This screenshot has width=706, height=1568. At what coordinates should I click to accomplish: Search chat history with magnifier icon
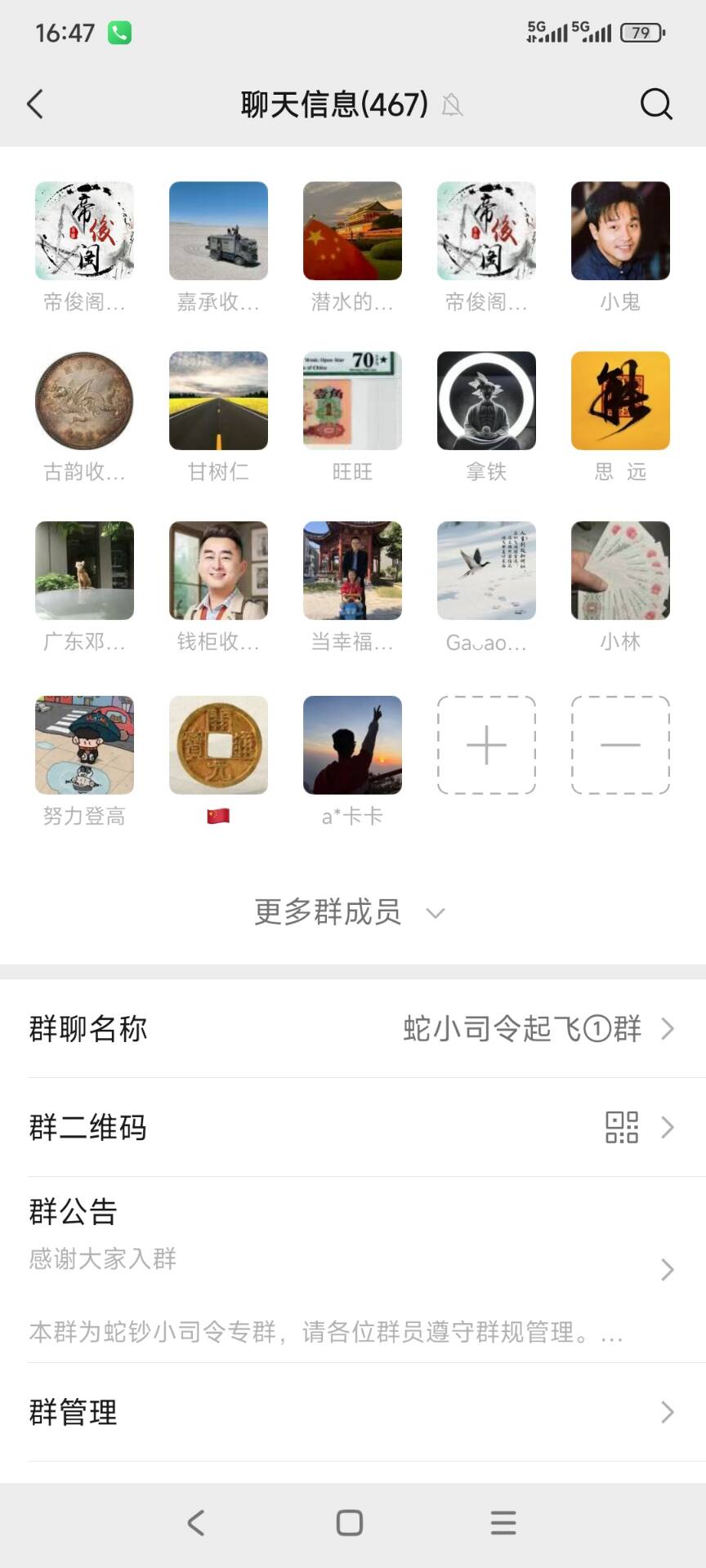coord(655,105)
